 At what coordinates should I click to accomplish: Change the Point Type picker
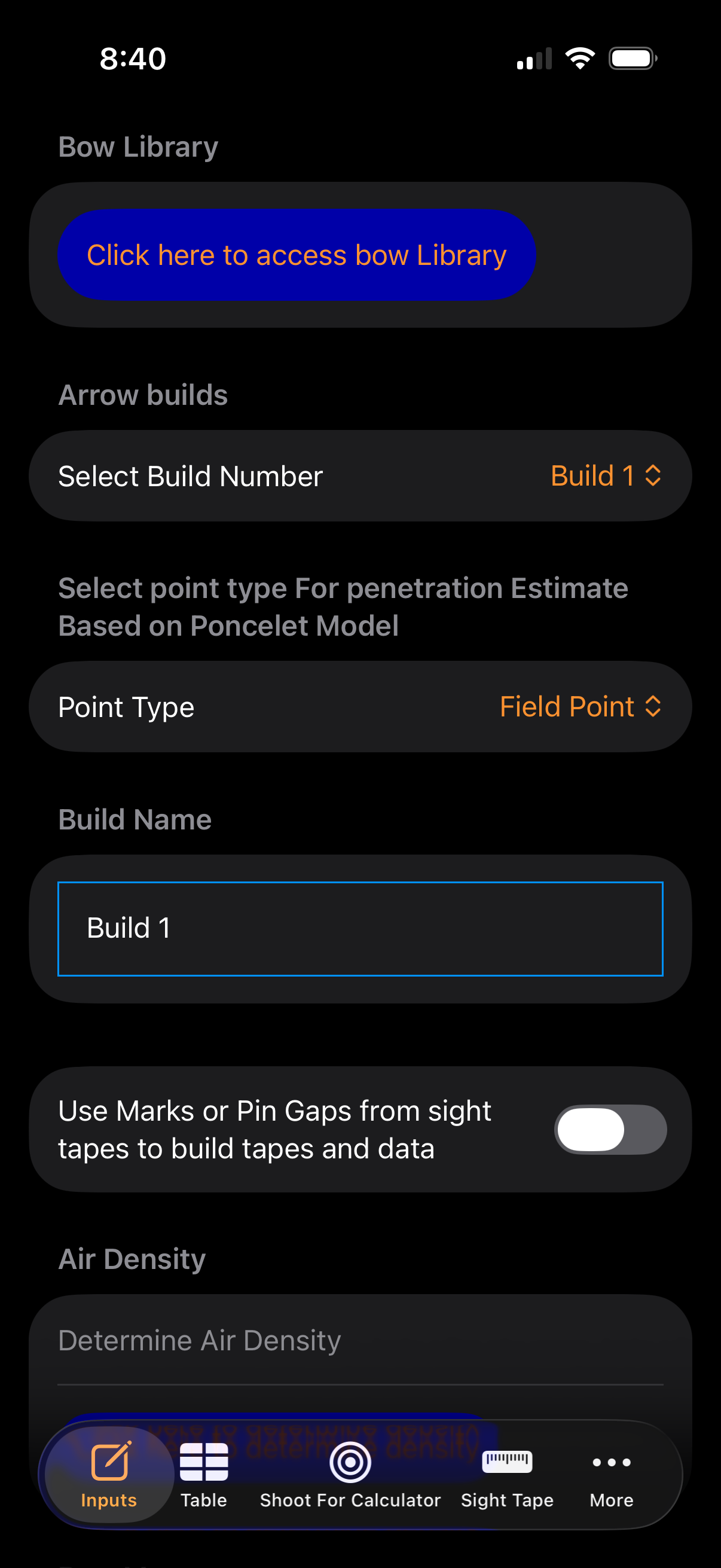tap(580, 707)
